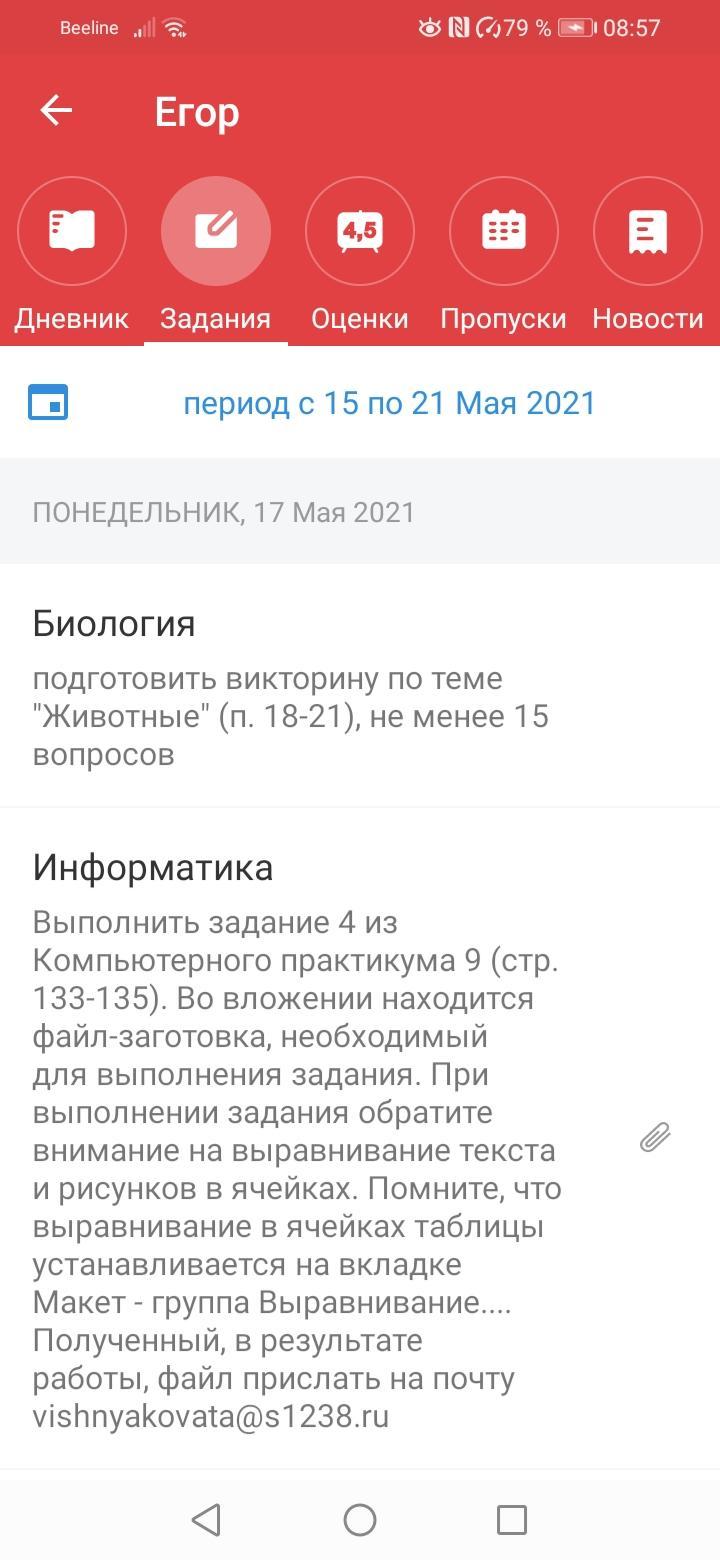720x1560 pixels.
Task: Tap the system home button
Action: click(360, 1520)
